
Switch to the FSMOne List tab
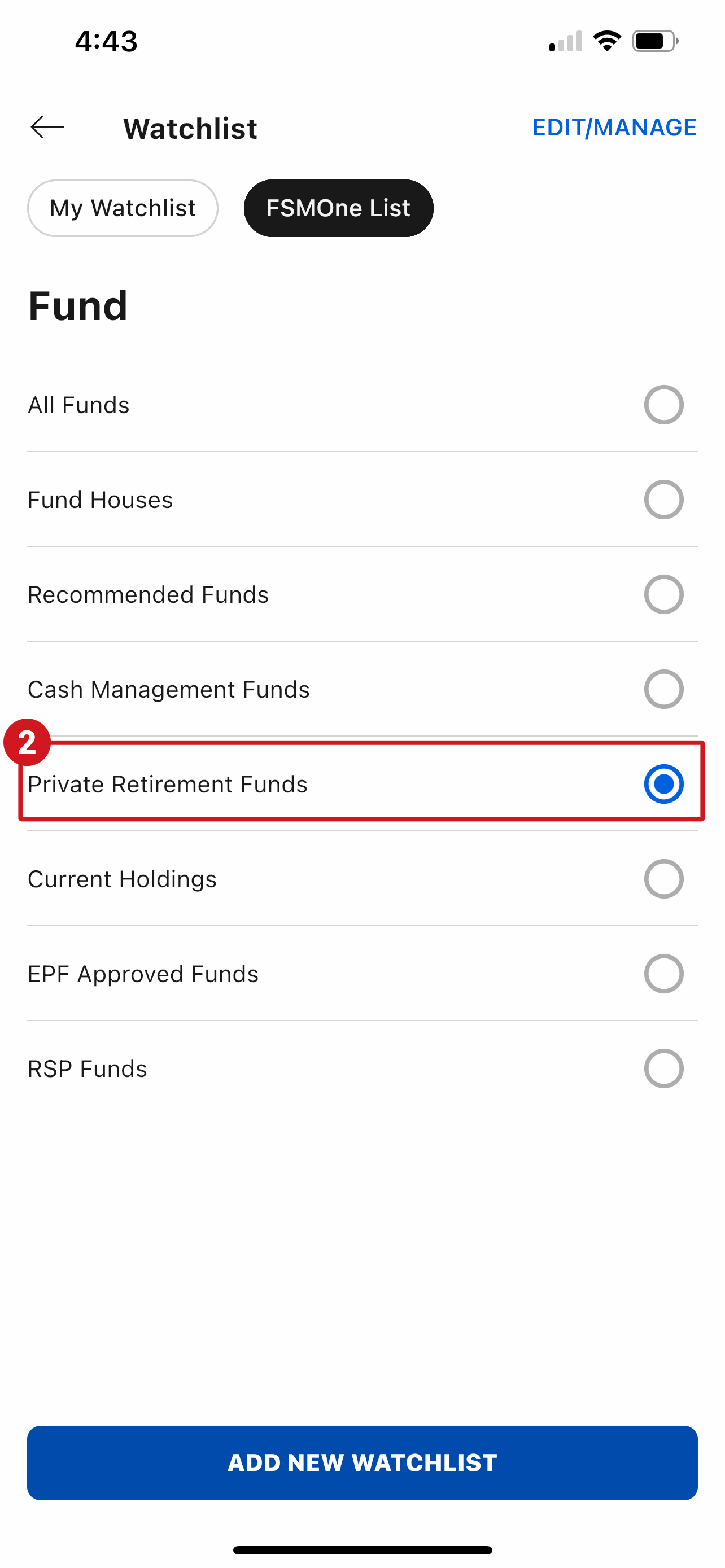(338, 208)
